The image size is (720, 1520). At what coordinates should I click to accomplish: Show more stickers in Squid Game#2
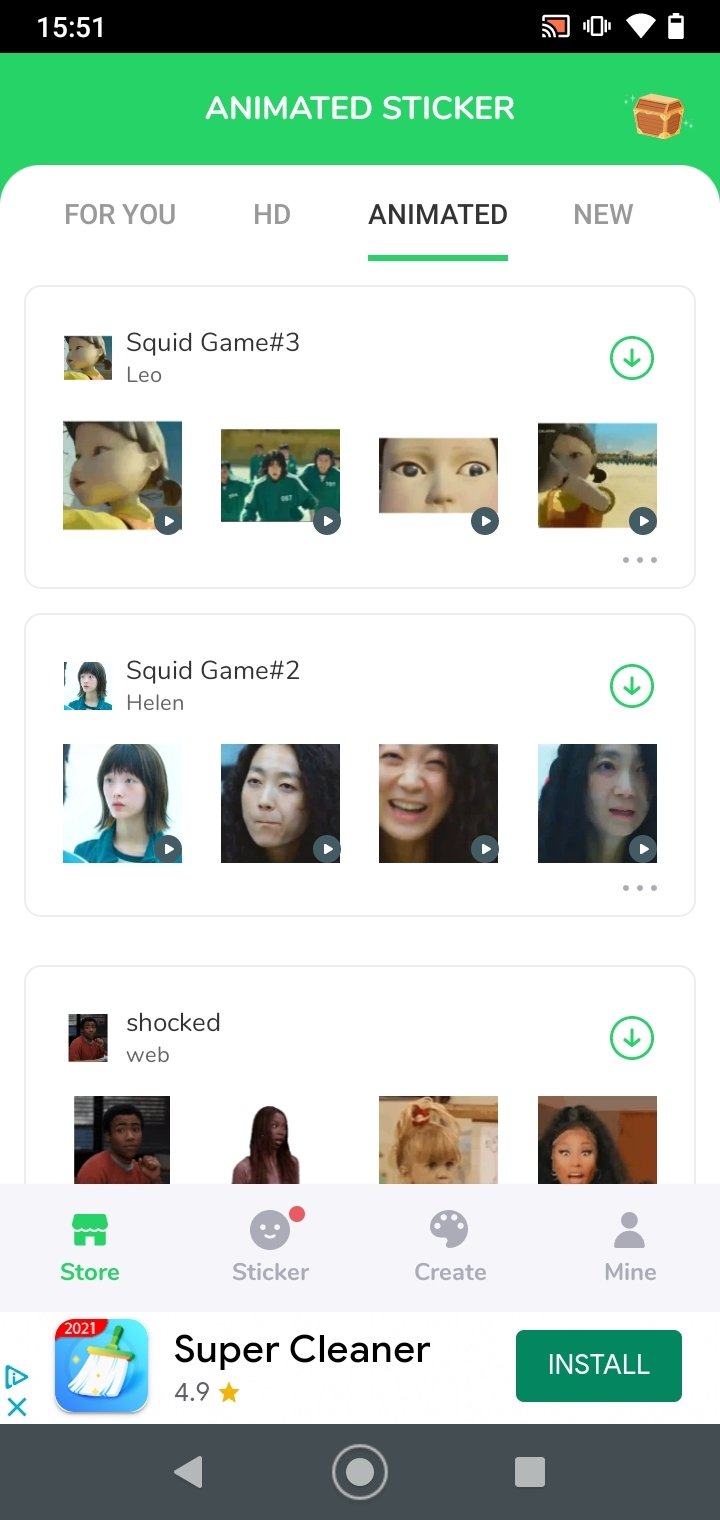(640, 888)
